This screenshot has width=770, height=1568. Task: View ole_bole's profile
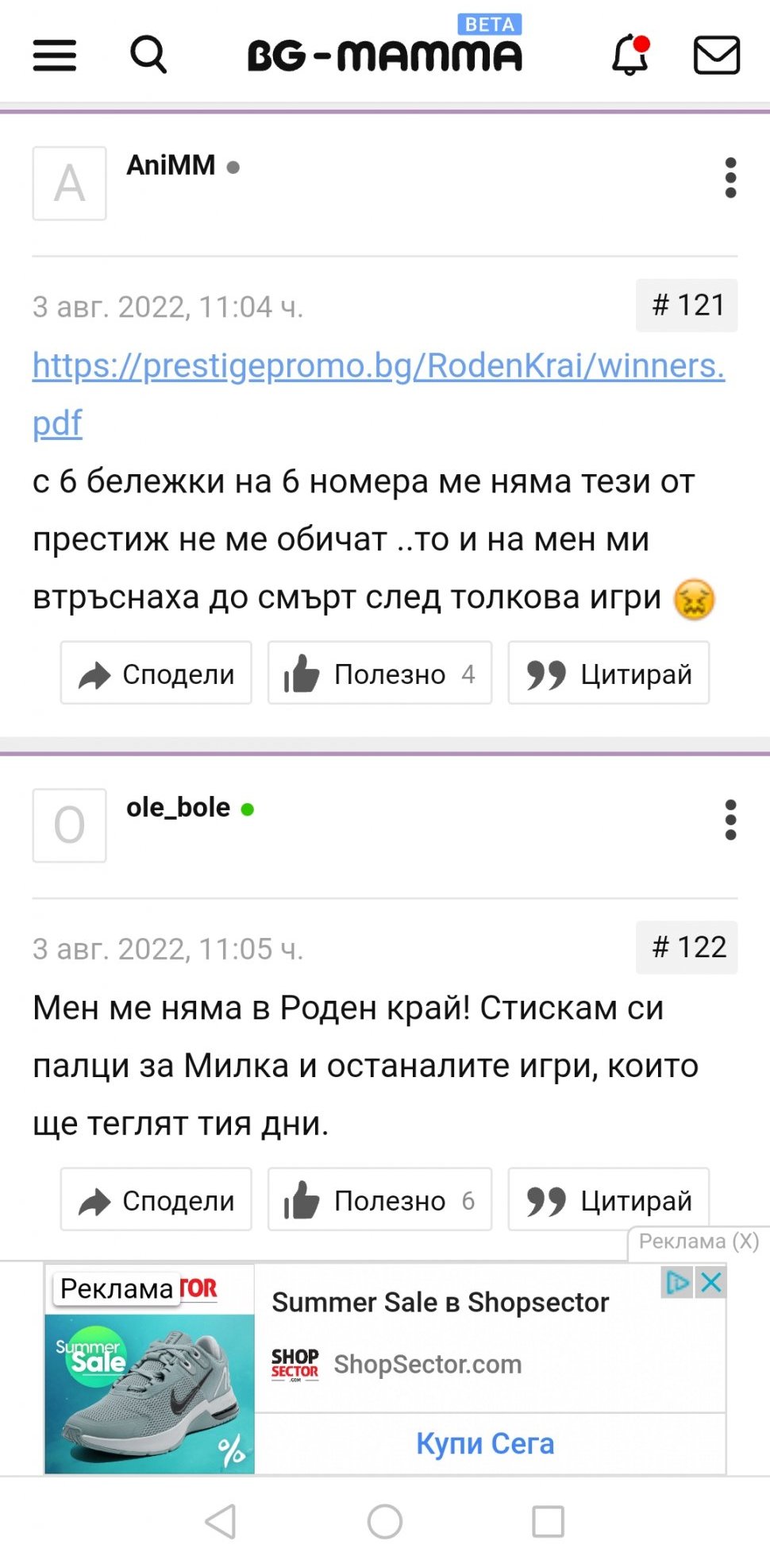(x=178, y=807)
